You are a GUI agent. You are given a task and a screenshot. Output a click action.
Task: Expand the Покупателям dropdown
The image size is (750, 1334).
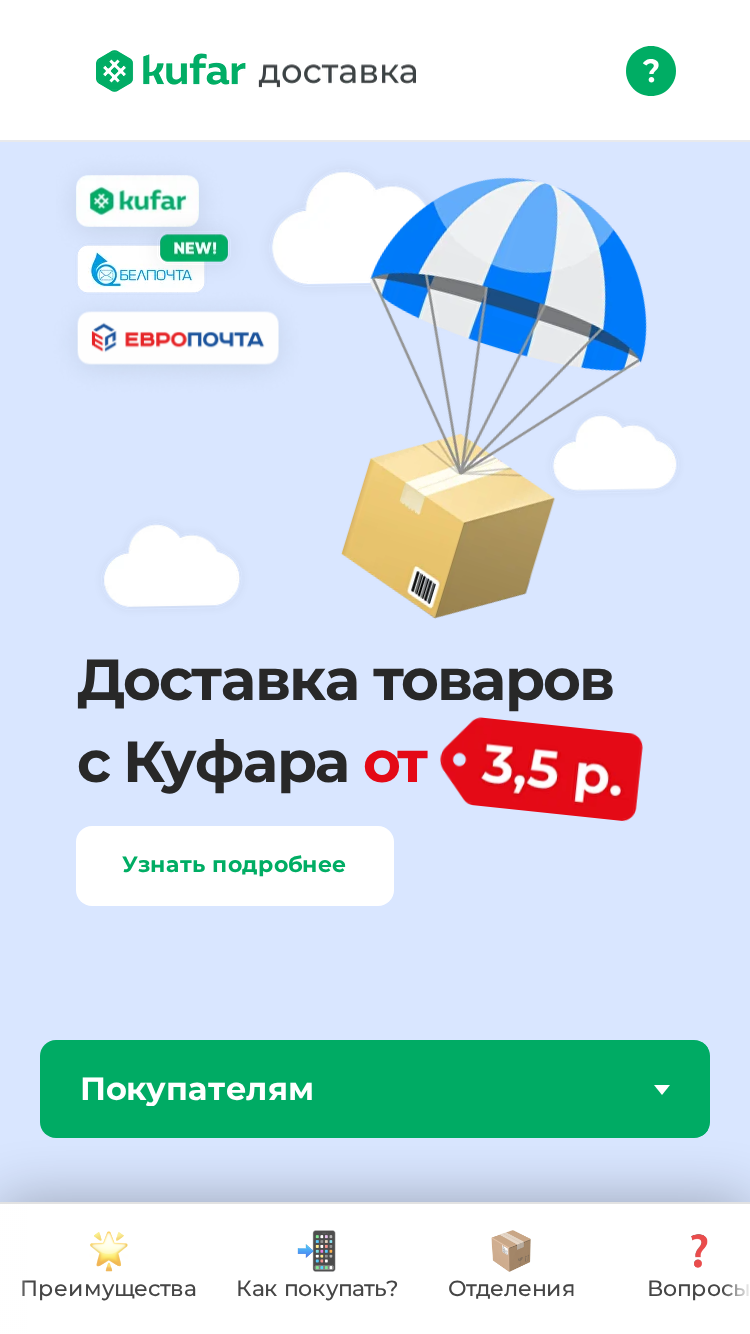click(x=375, y=1089)
